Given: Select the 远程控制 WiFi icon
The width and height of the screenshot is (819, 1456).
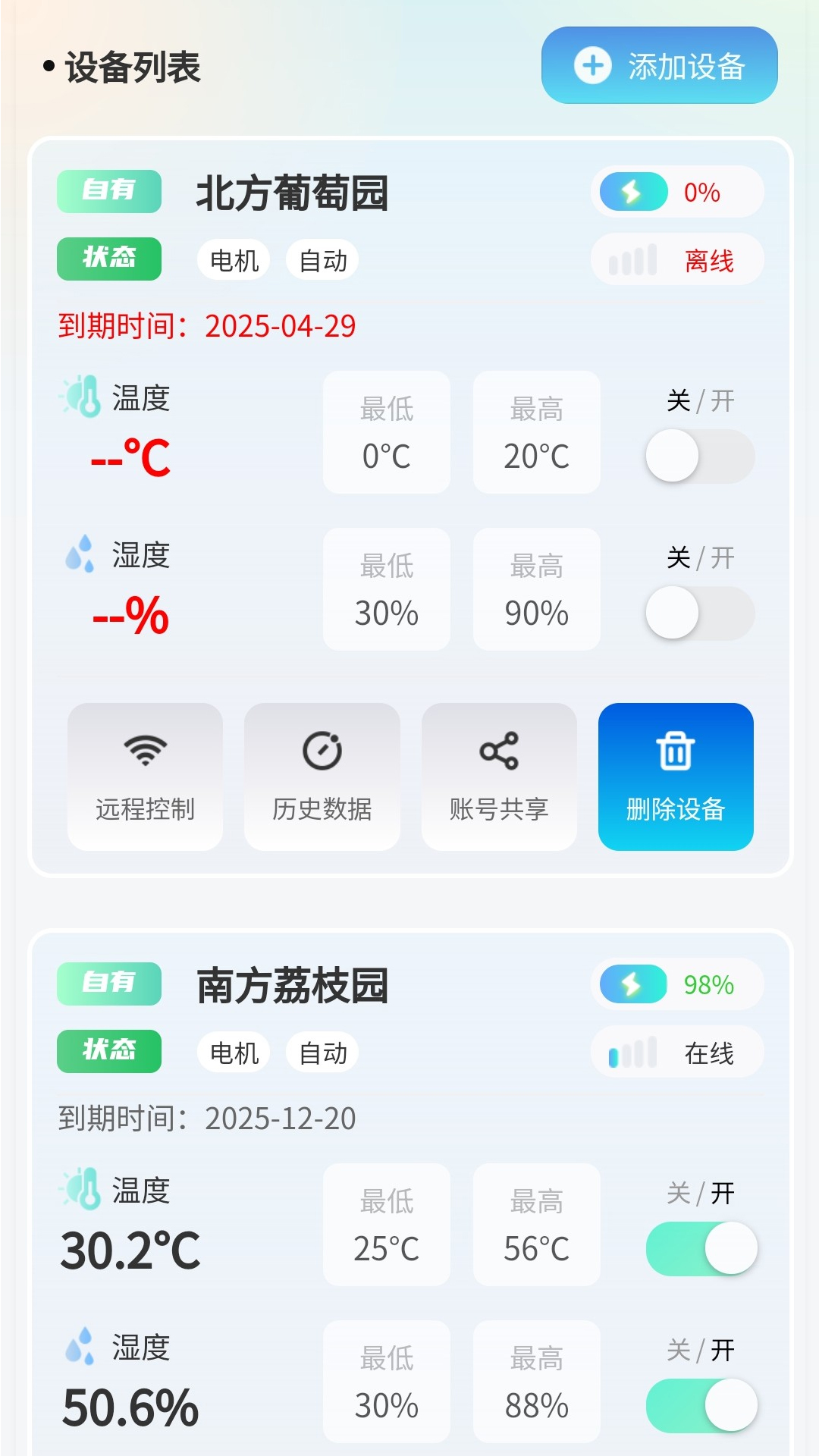Looking at the screenshot, I should [146, 751].
